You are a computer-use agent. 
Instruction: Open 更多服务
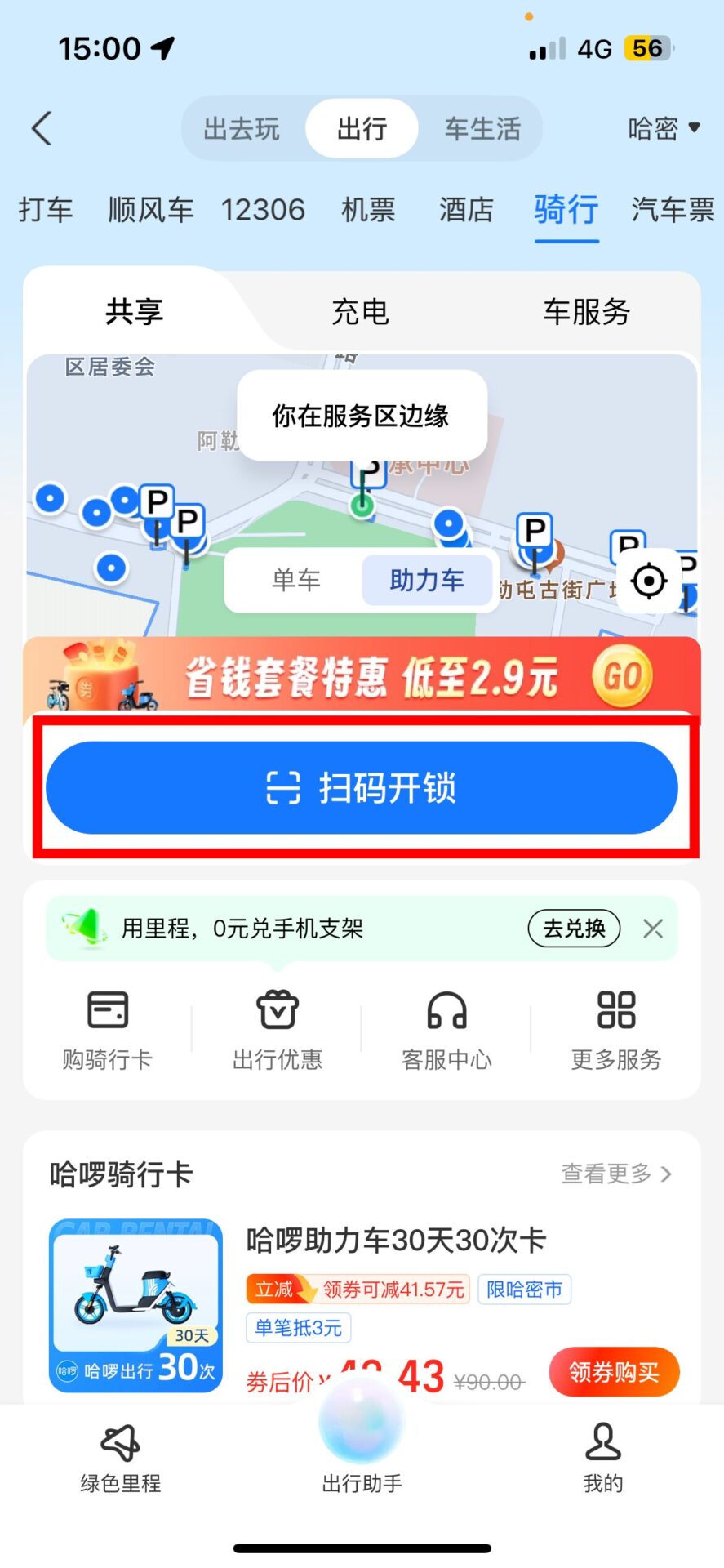(616, 1029)
